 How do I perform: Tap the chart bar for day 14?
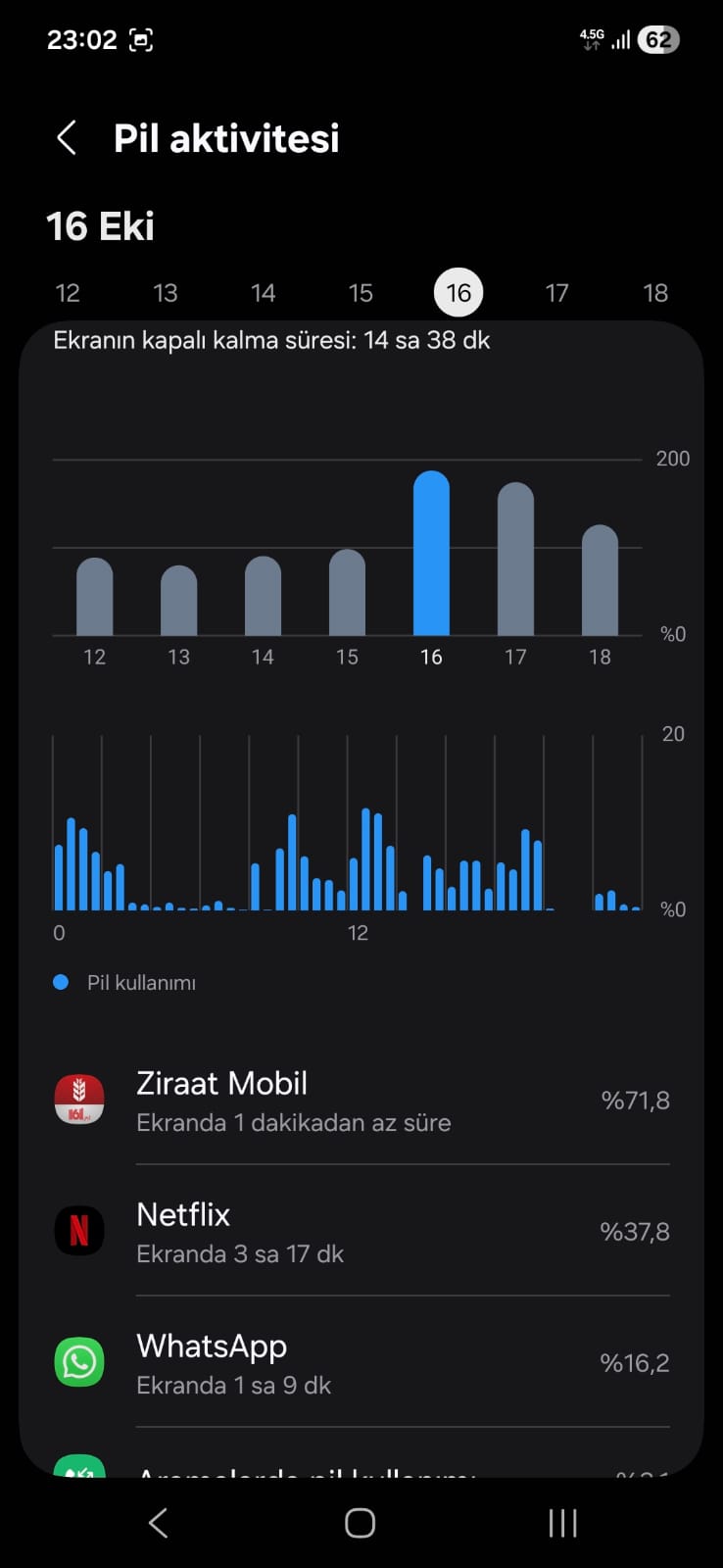point(263,598)
